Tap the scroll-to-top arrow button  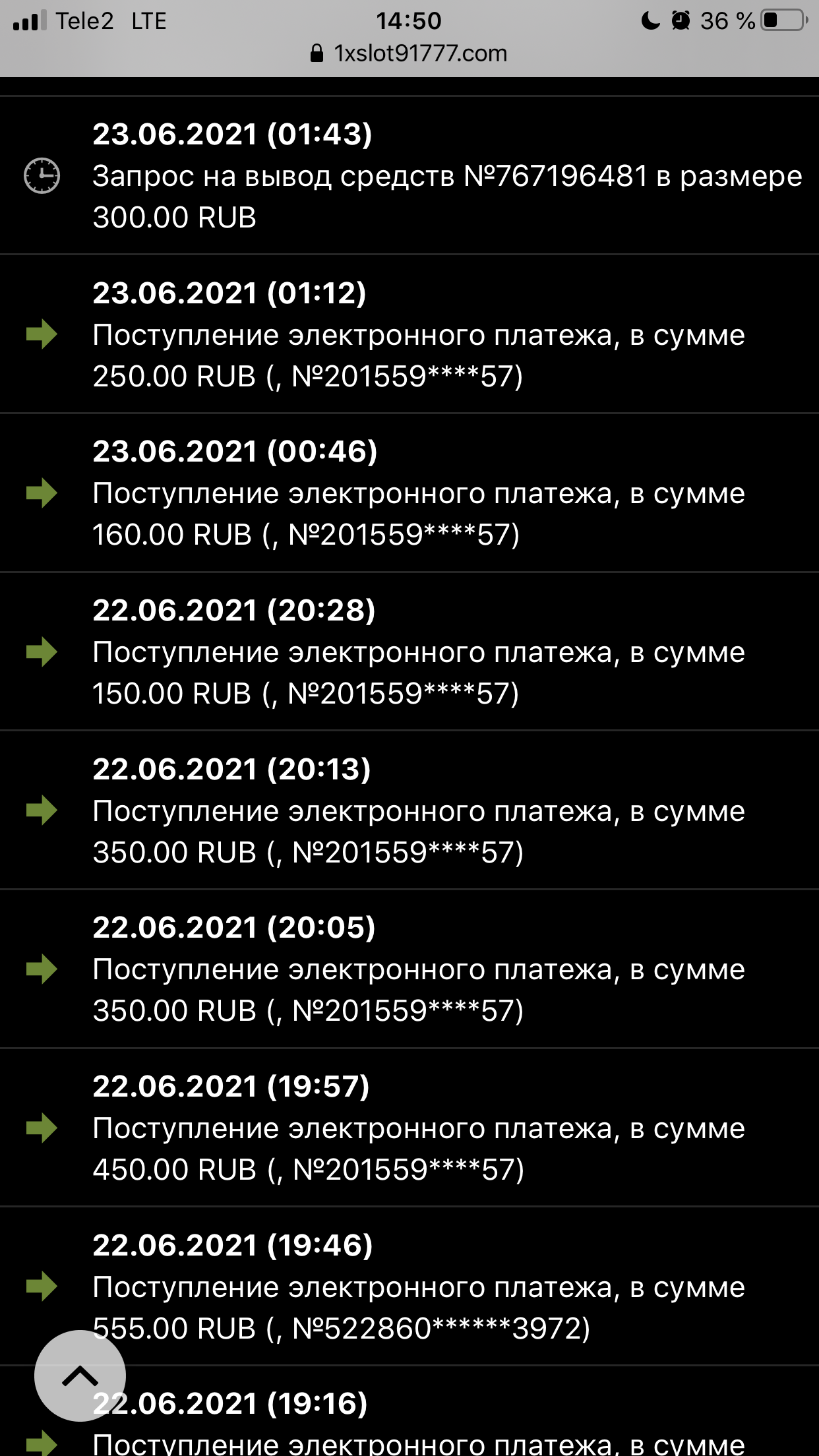(x=80, y=1376)
